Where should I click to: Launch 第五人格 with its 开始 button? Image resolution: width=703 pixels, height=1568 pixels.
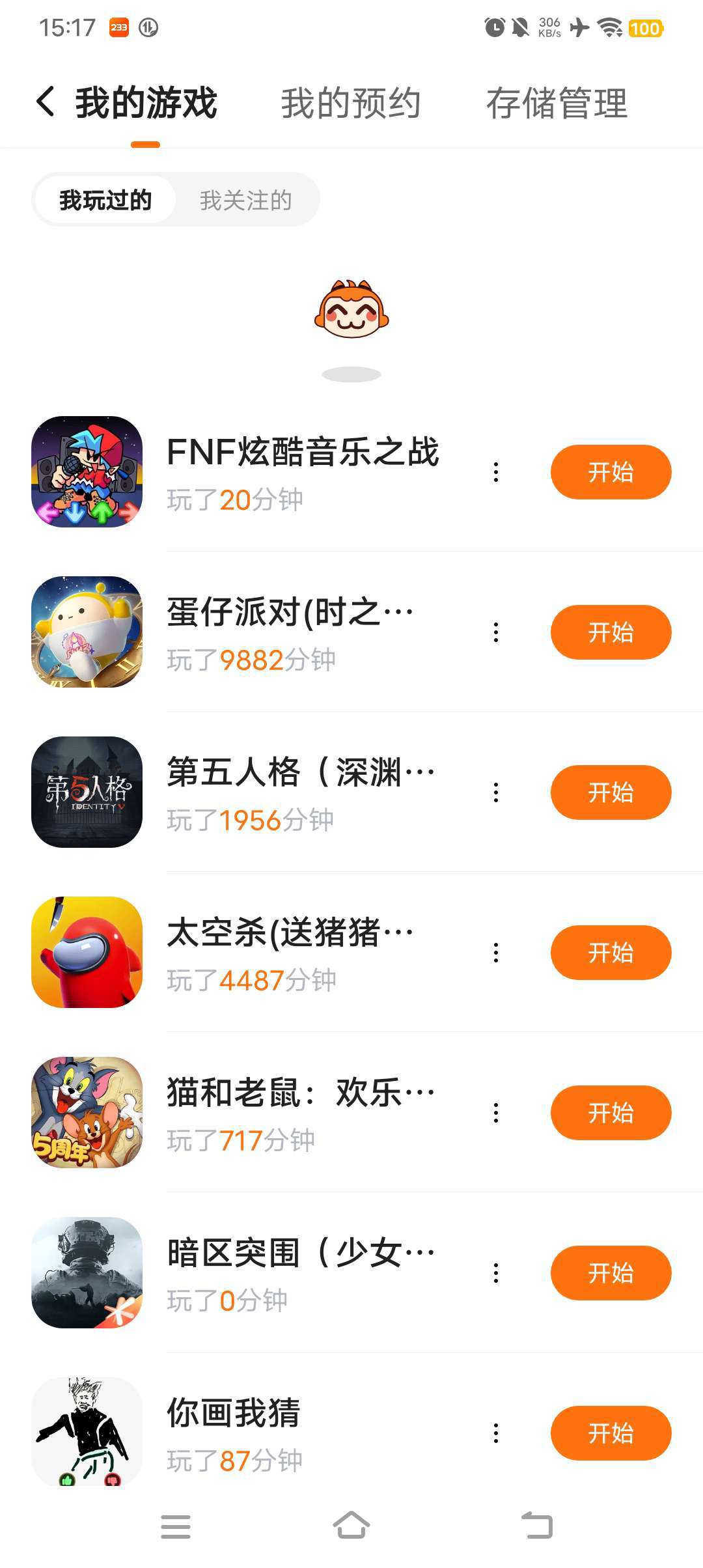610,792
